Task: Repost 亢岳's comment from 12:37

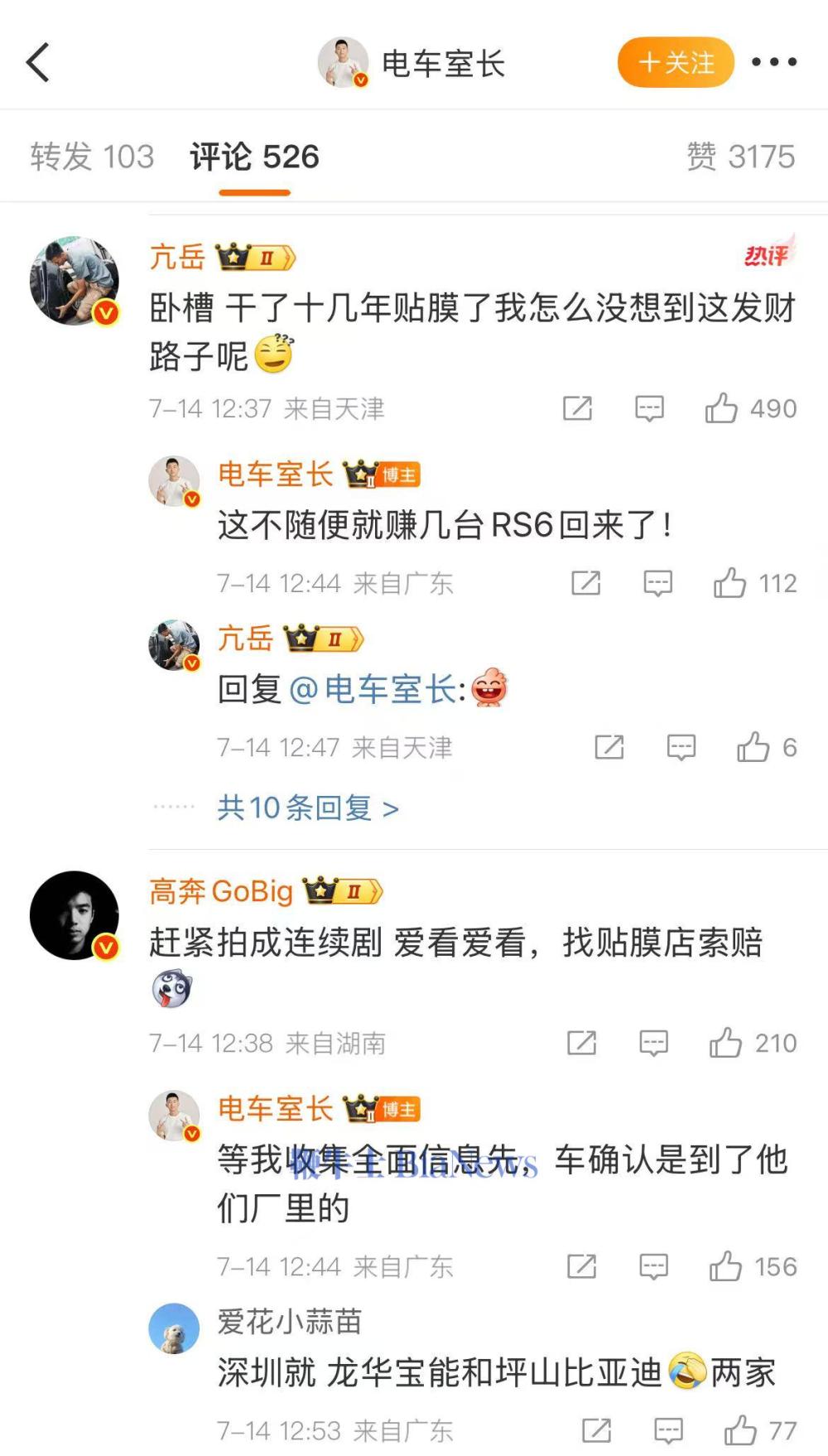Action: tap(577, 408)
